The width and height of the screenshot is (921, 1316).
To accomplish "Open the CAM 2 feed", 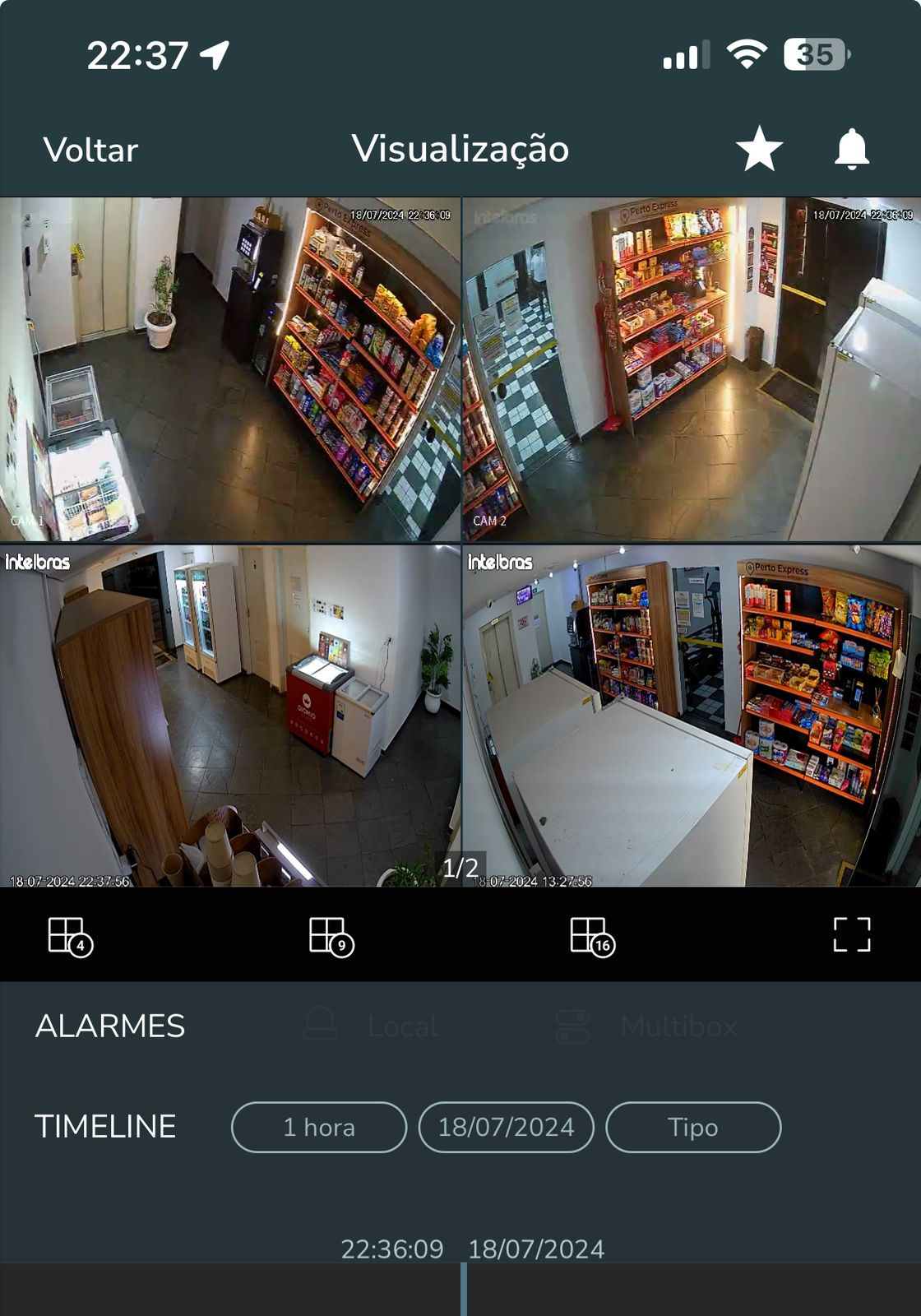I will 692,369.
